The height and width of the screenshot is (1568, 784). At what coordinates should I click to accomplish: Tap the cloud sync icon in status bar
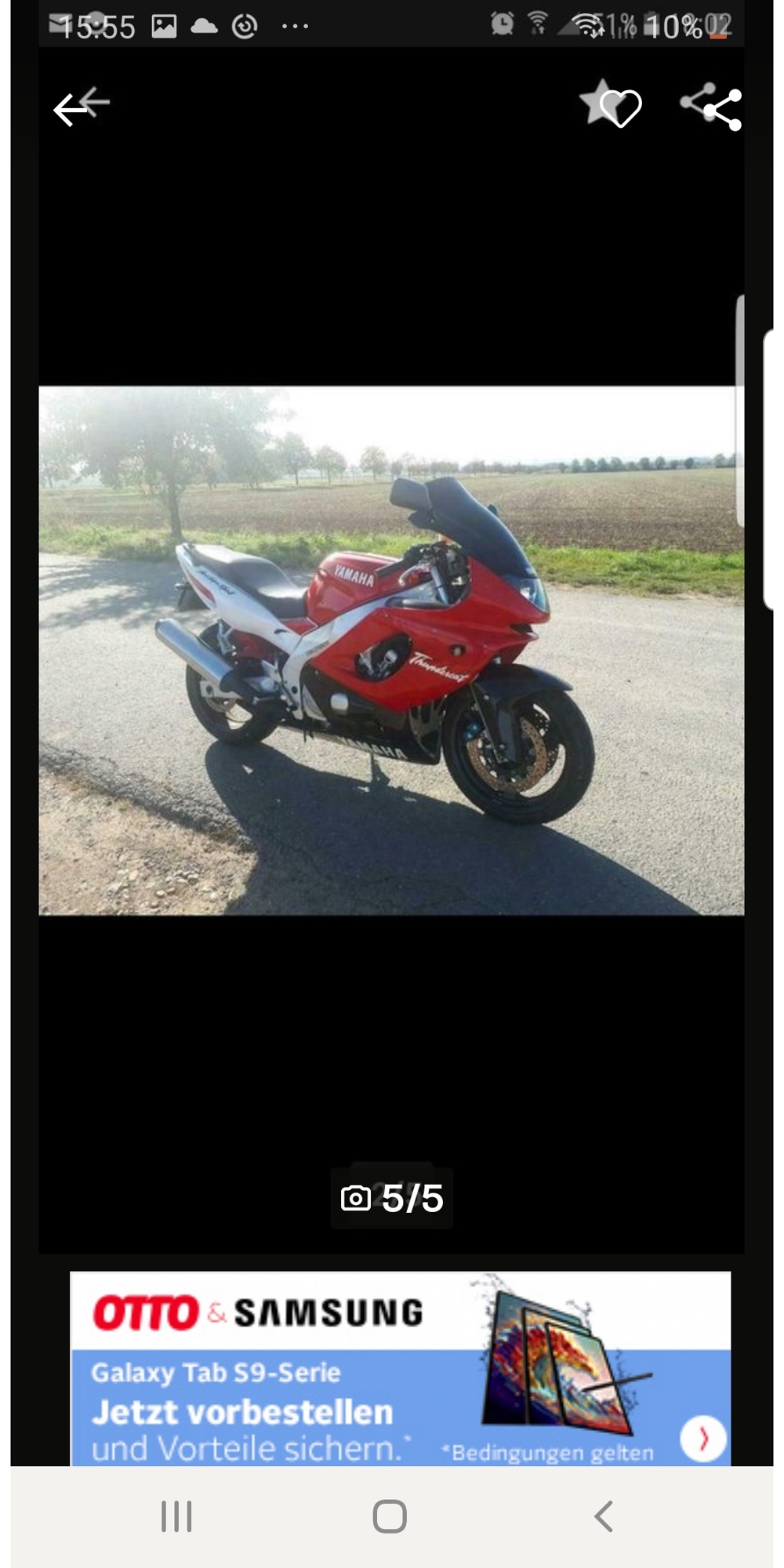click(205, 26)
